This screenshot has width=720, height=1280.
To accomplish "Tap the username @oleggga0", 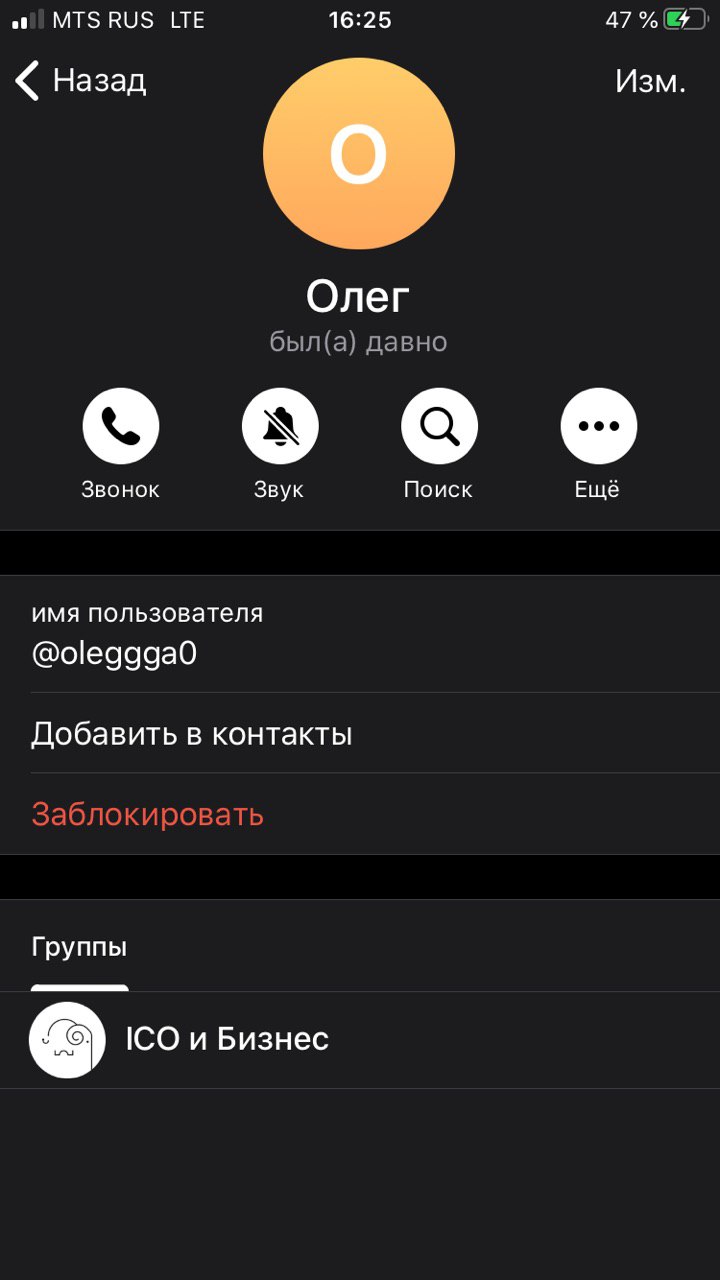I will pos(114,653).
